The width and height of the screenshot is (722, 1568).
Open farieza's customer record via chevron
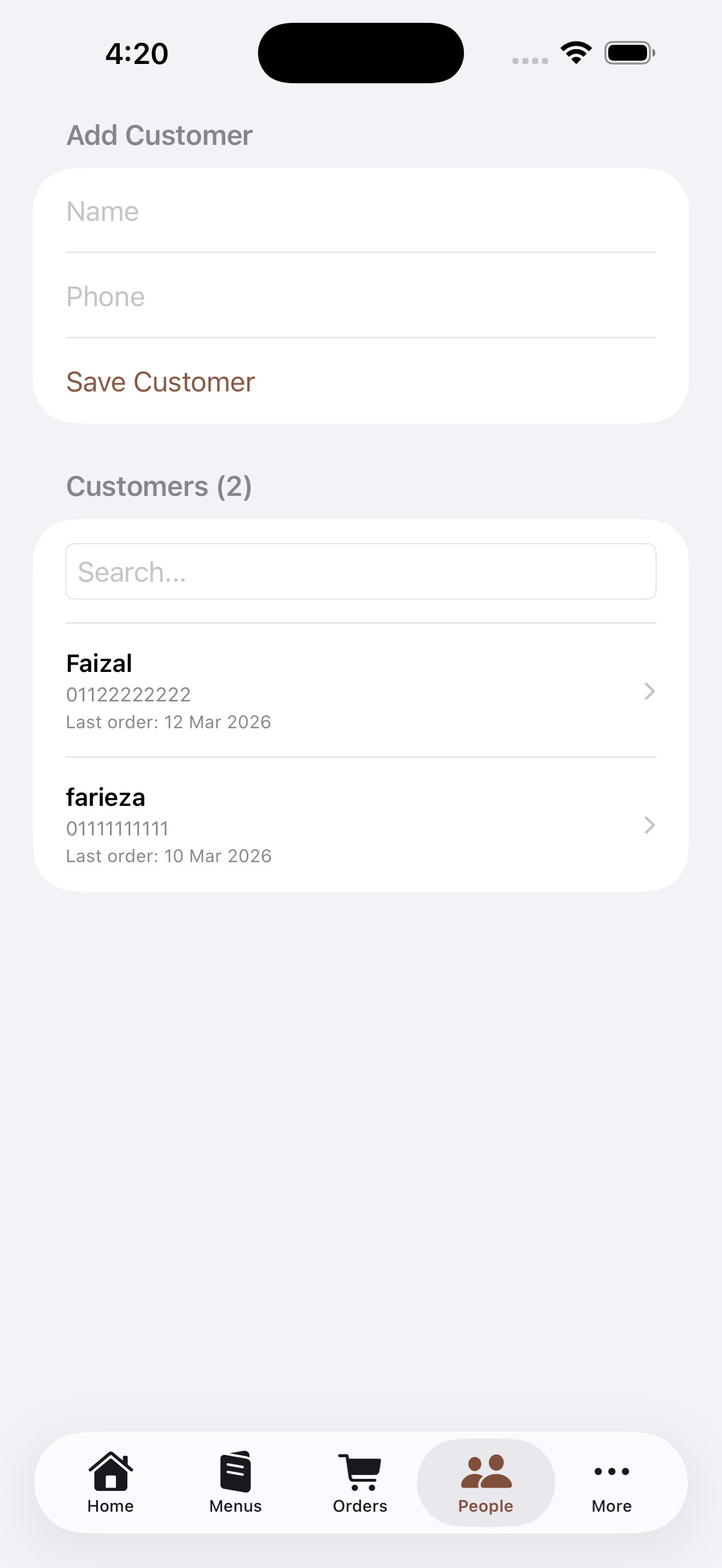click(650, 826)
